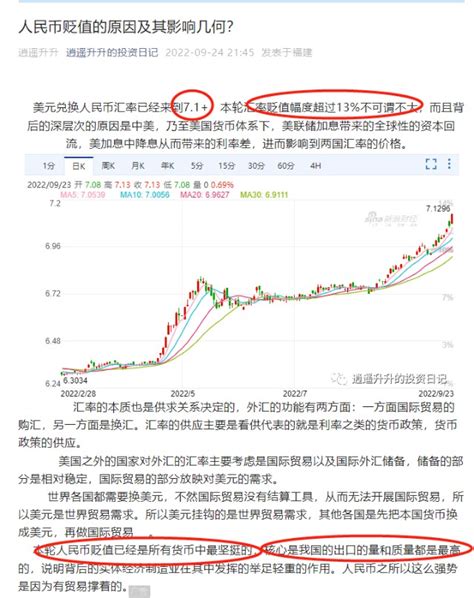
Task: Open the exchange rate chart image
Action: [x=241, y=276]
